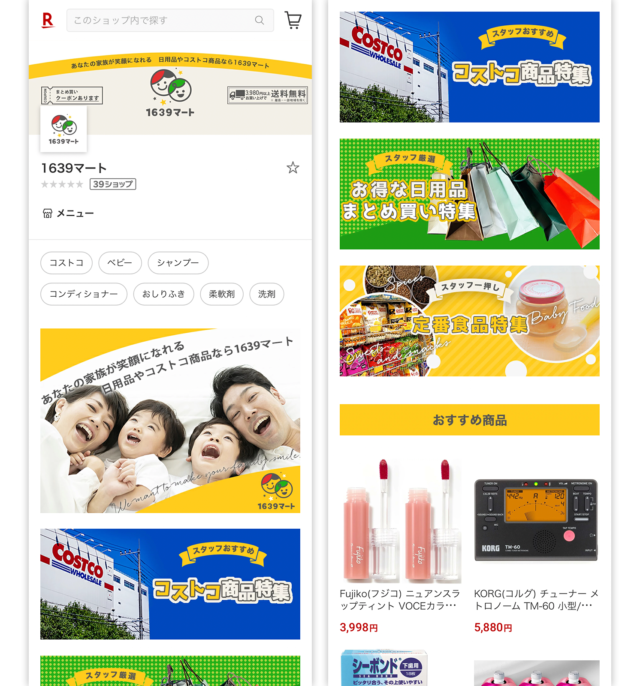Open the 柔軟剤 category chip

click(222, 294)
